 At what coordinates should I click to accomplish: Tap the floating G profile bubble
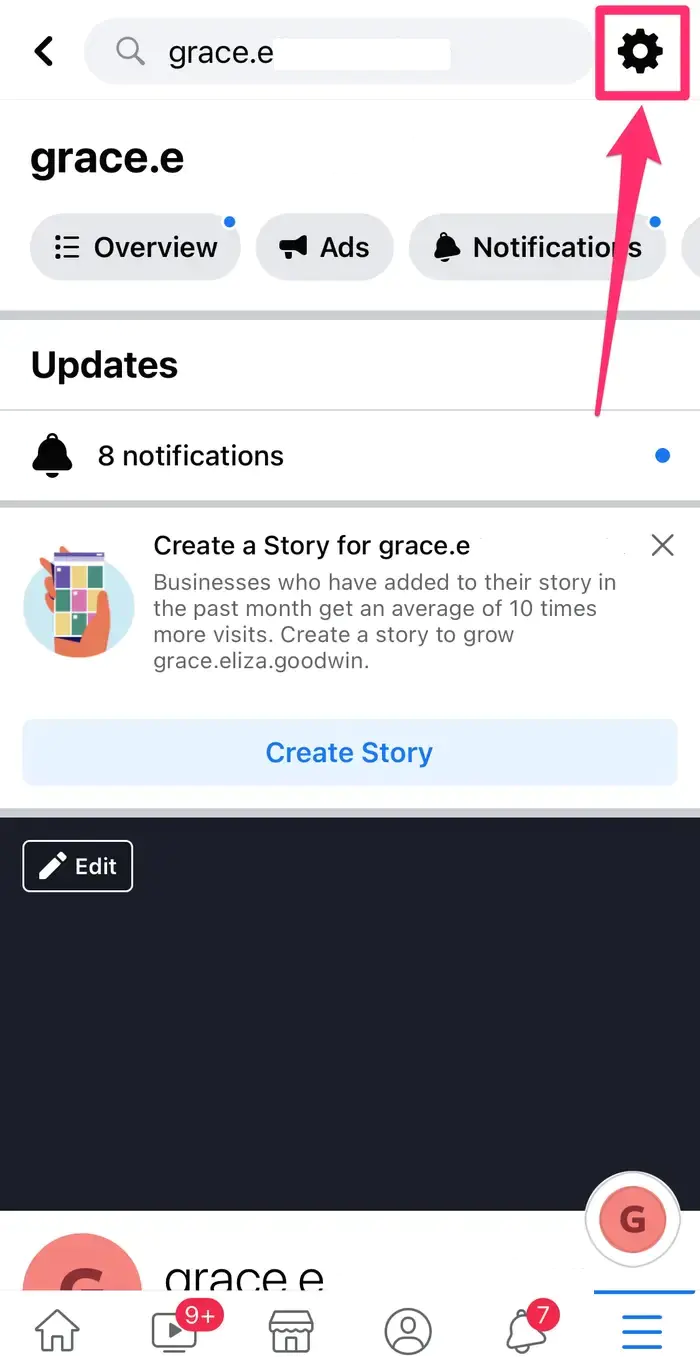pyautogui.click(x=632, y=1218)
